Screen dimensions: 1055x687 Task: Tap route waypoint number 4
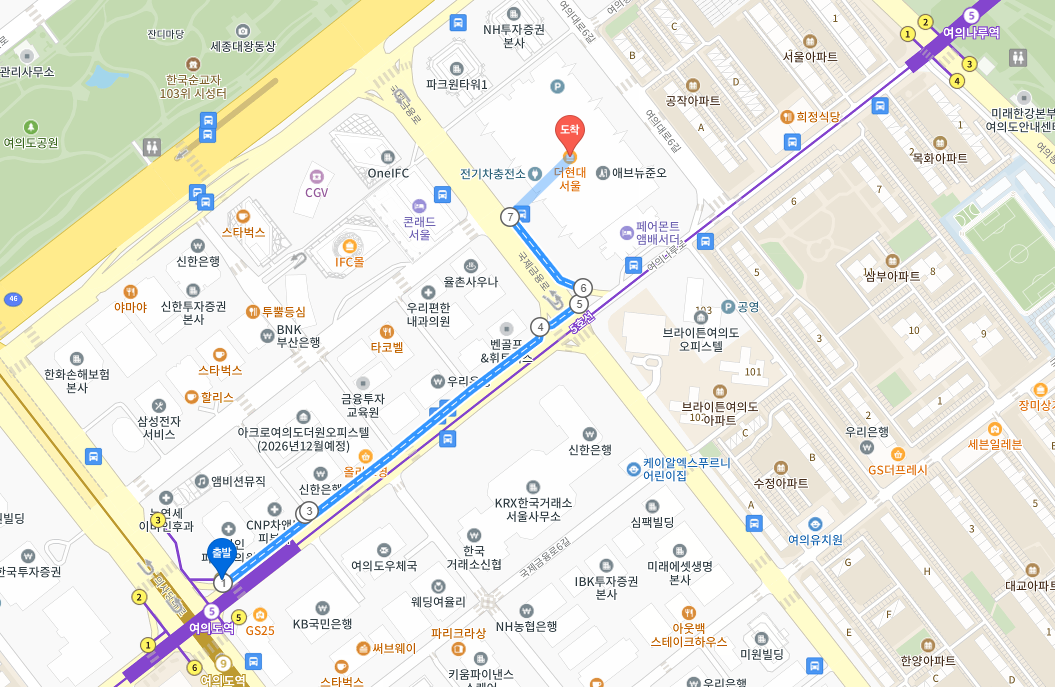tap(540, 326)
